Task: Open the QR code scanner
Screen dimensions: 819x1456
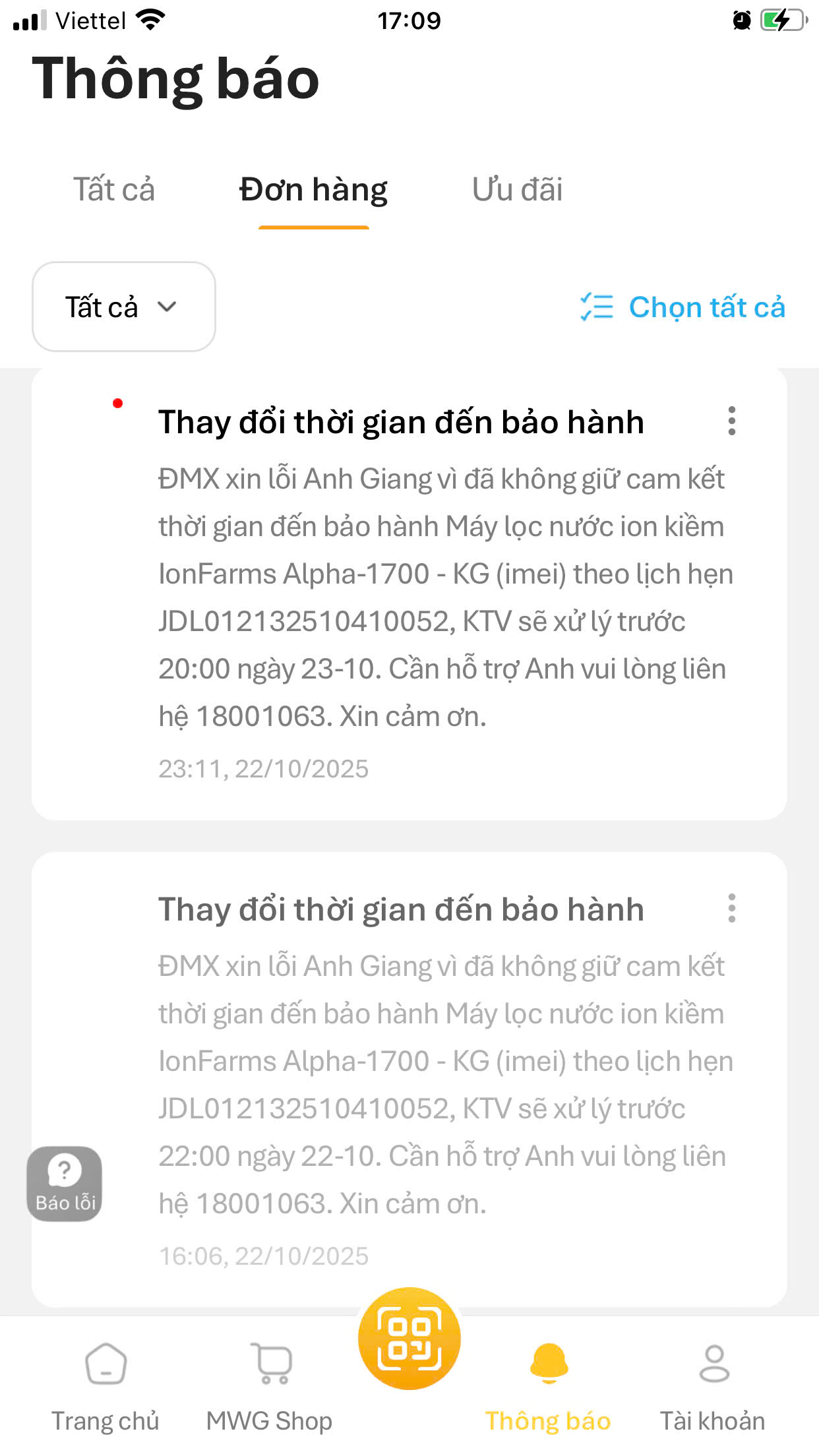Action: (x=409, y=1339)
